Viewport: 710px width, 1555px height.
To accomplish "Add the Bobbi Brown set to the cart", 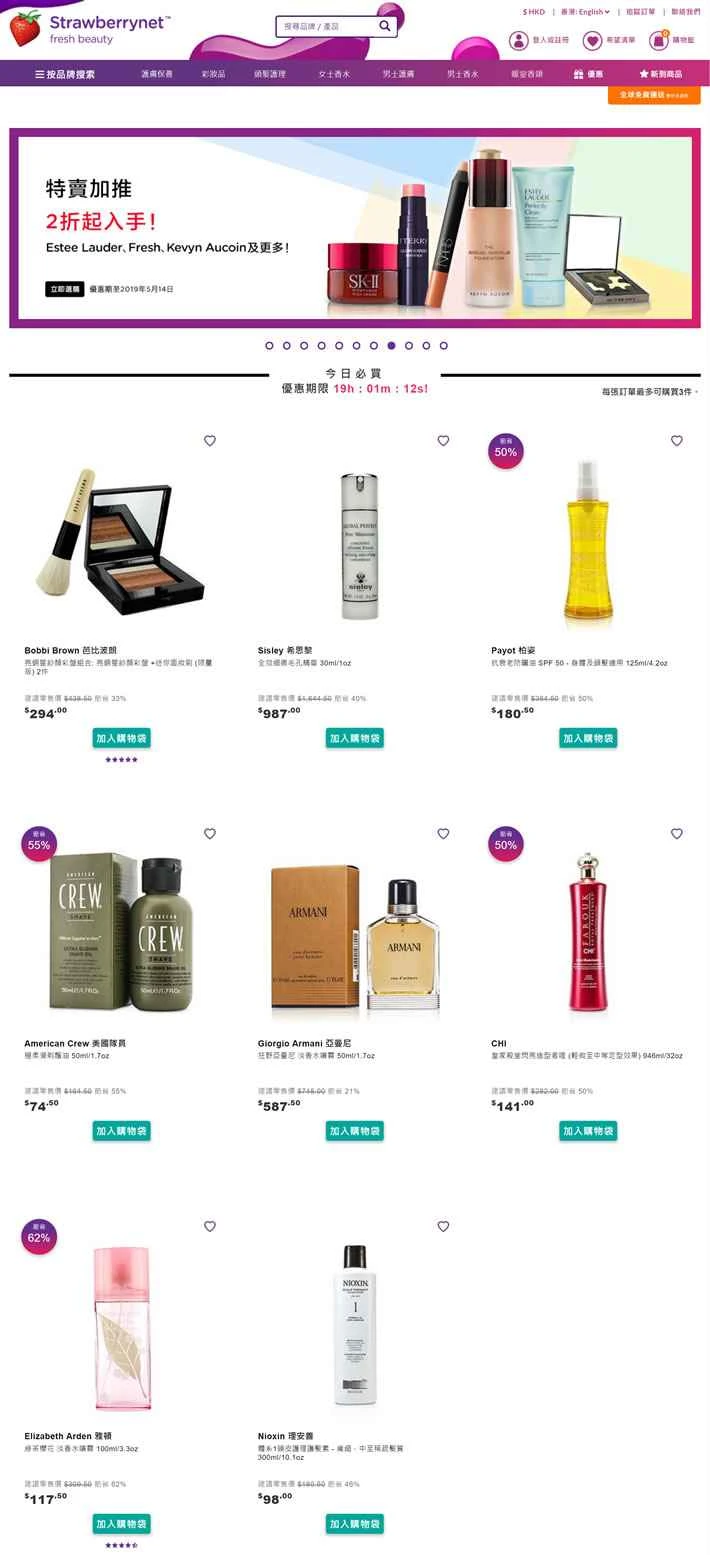I will (x=121, y=738).
